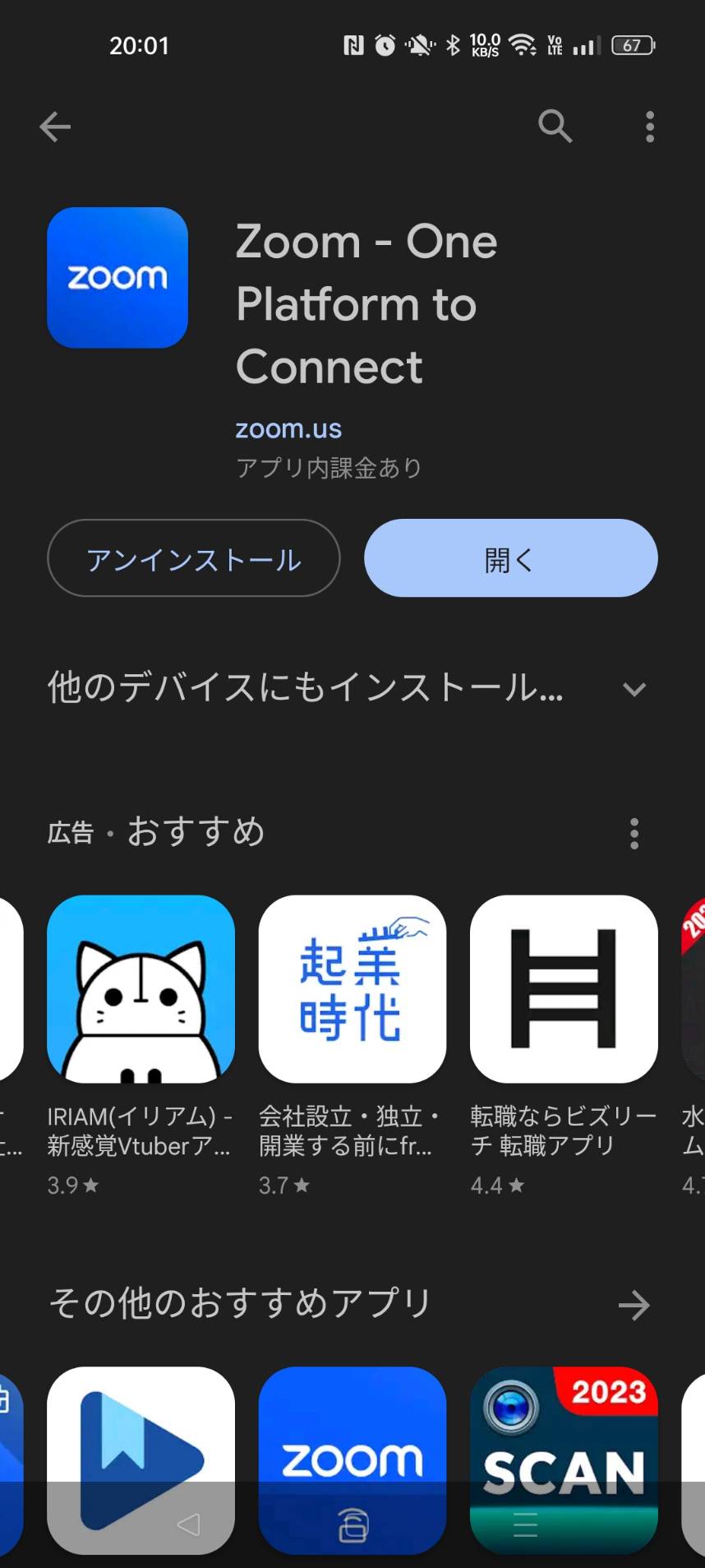Tap the system back navigation button
This screenshot has height=1568, width=705.
pos(189,1525)
